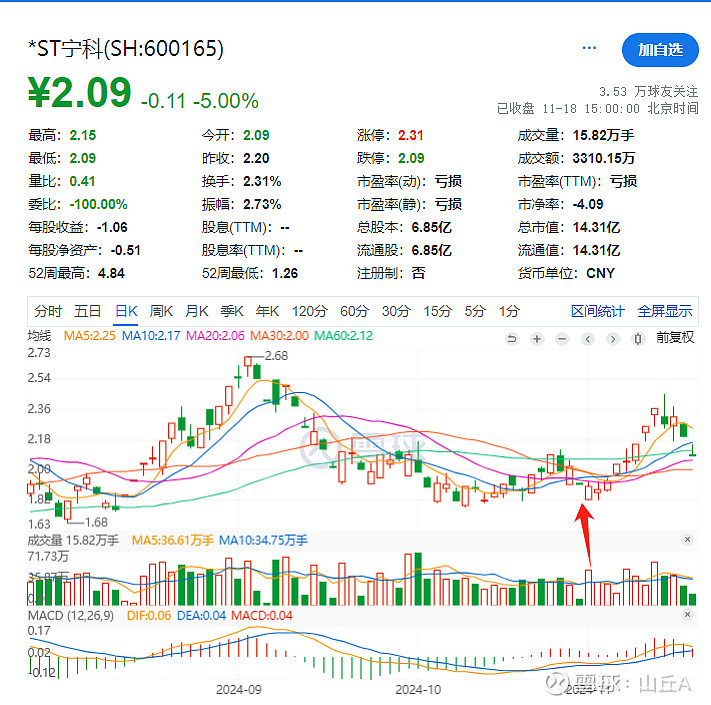Close the 成交量 volume indicator panel
Viewport: 711px width, 705px height.
pyautogui.click(x=687, y=540)
